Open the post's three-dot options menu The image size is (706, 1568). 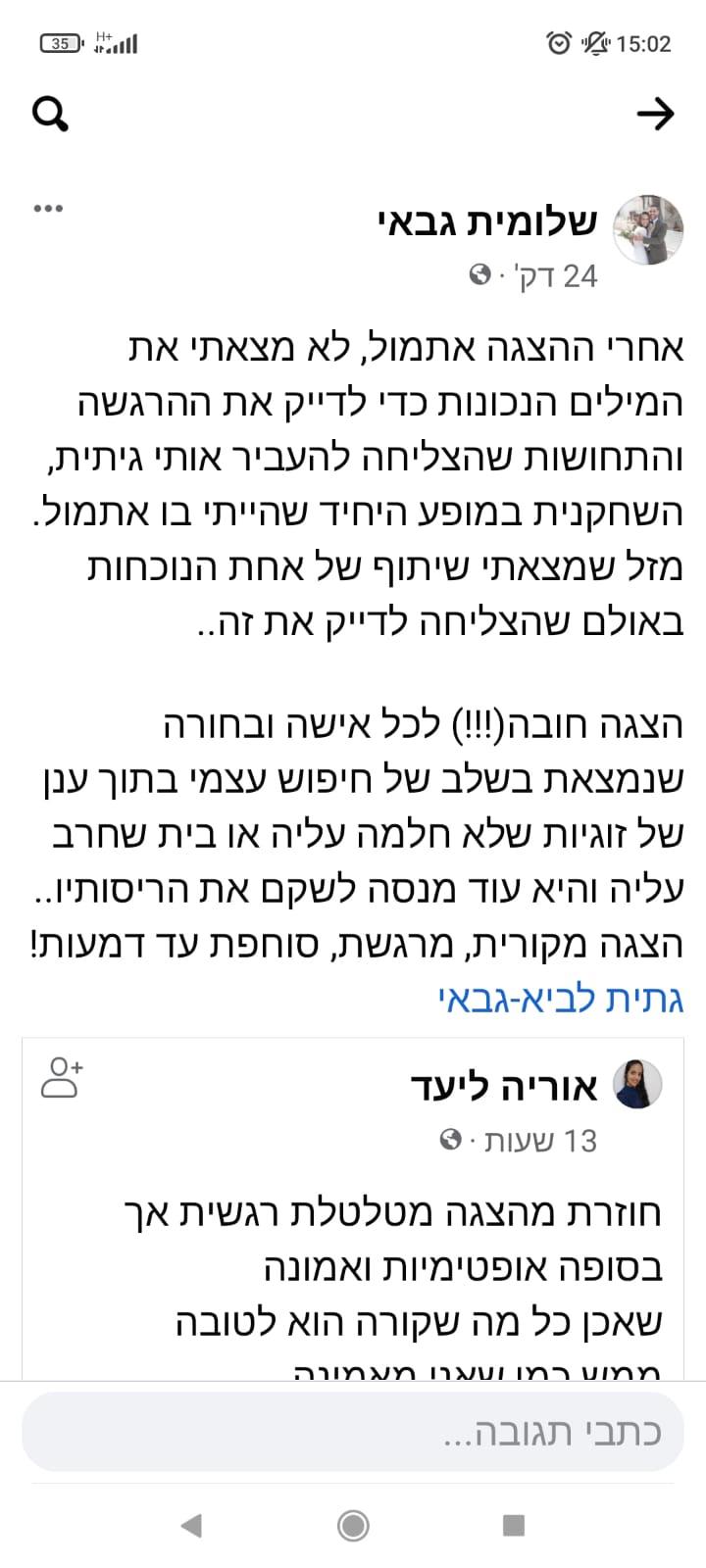(x=48, y=208)
